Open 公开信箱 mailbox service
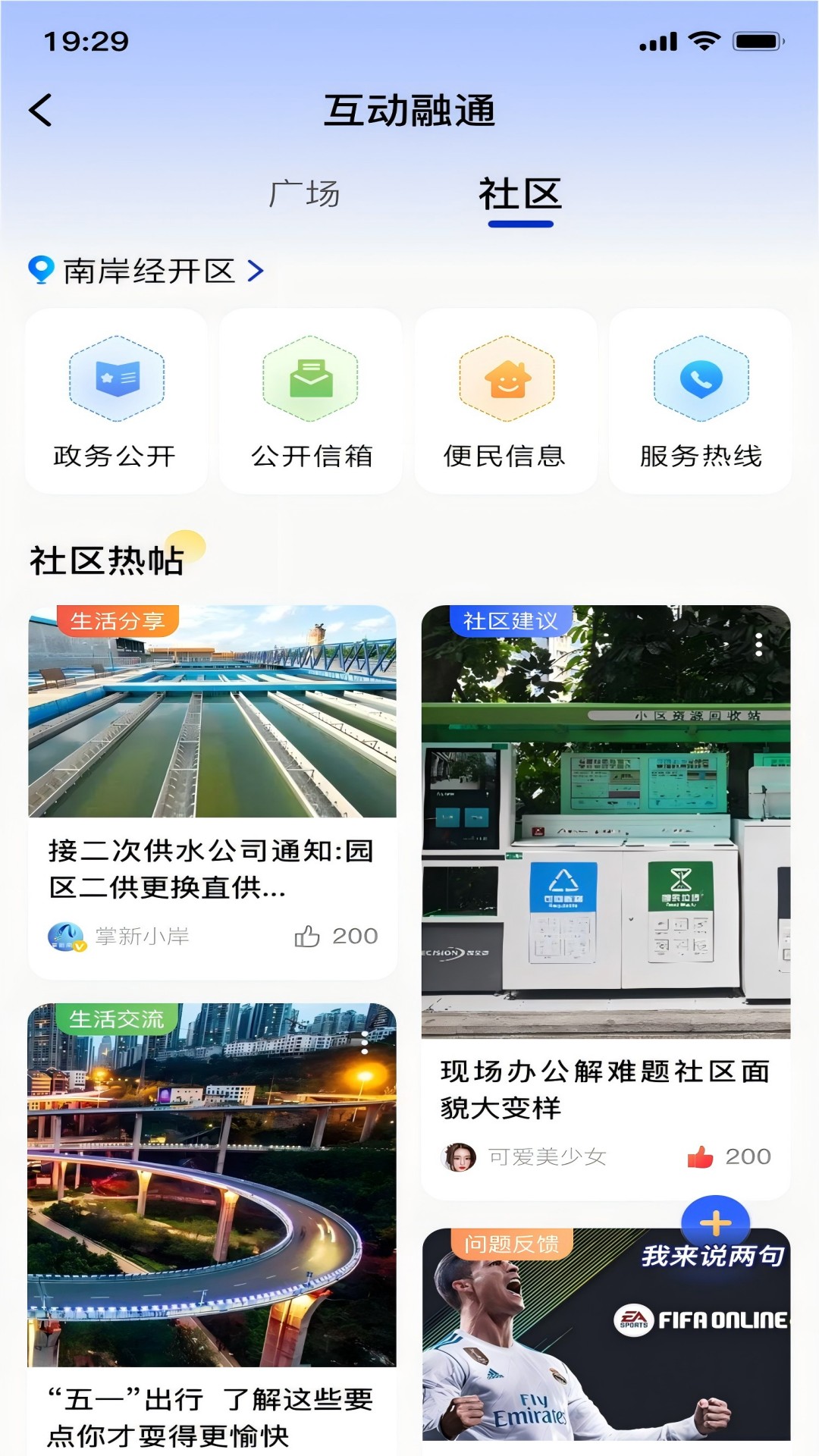This screenshot has width=819, height=1456. click(310, 402)
